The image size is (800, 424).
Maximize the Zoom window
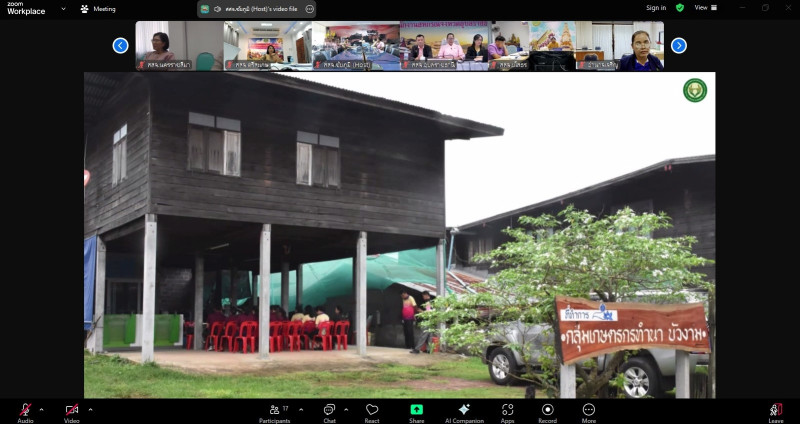pyautogui.click(x=765, y=8)
